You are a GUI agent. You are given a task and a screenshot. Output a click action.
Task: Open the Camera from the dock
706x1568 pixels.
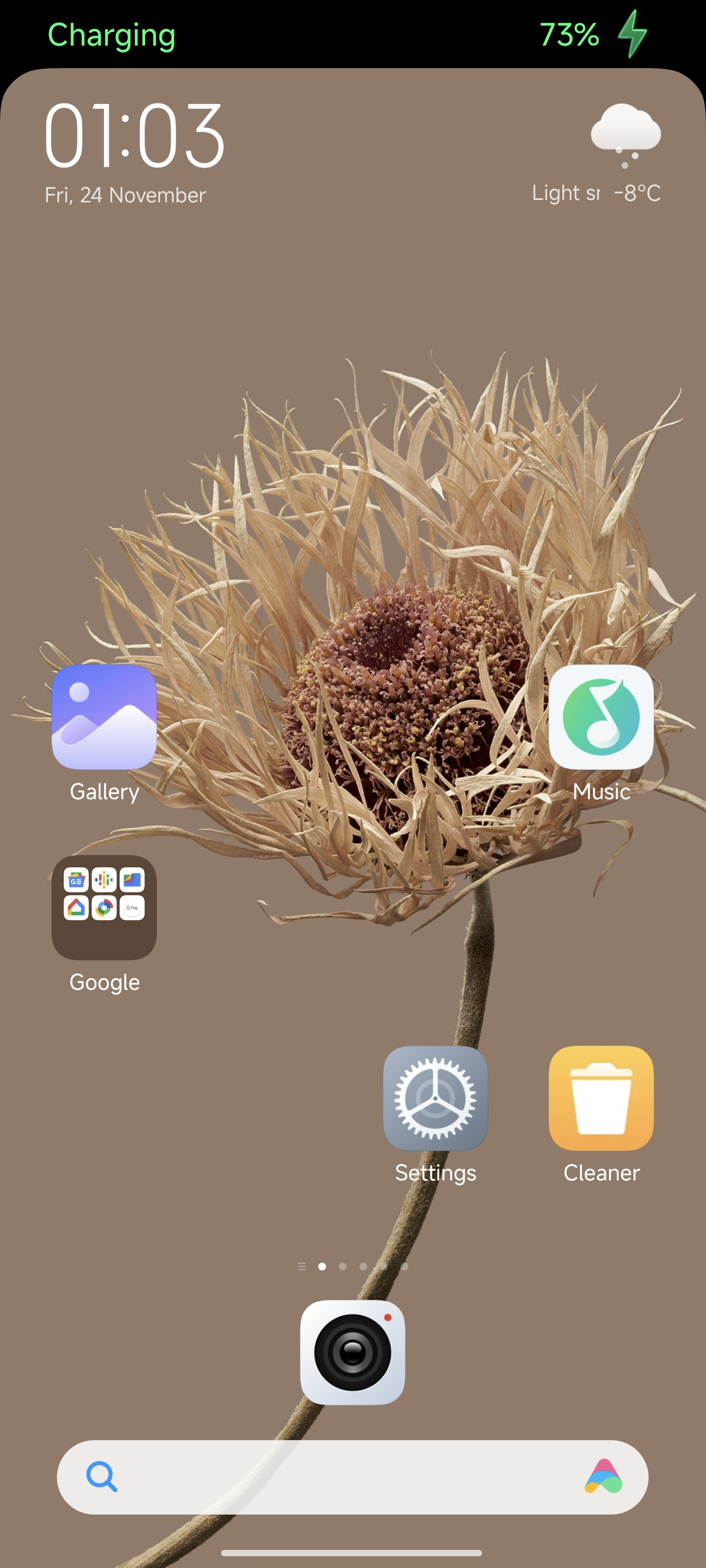point(353,1352)
